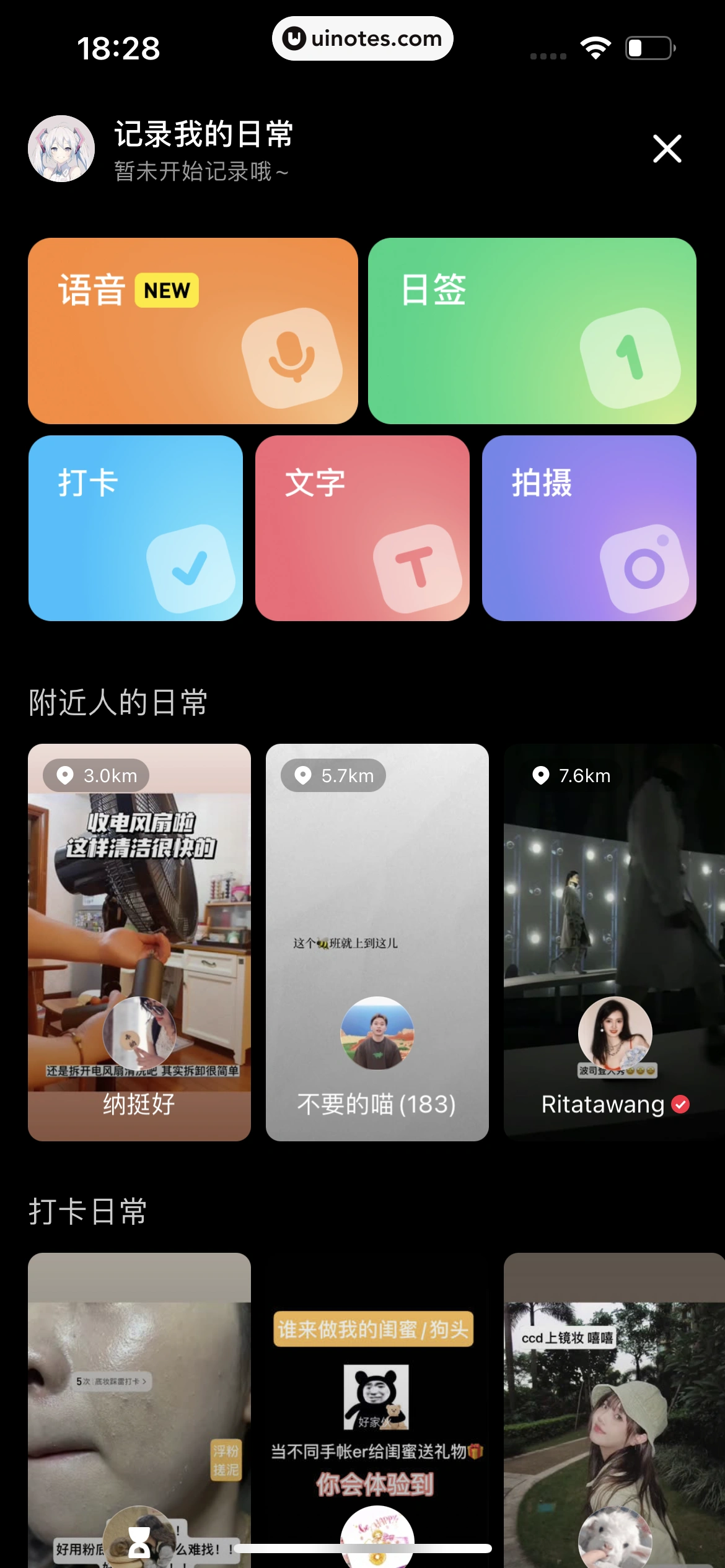Close the daily record panel
This screenshot has height=1568, width=725.
pyautogui.click(x=667, y=149)
